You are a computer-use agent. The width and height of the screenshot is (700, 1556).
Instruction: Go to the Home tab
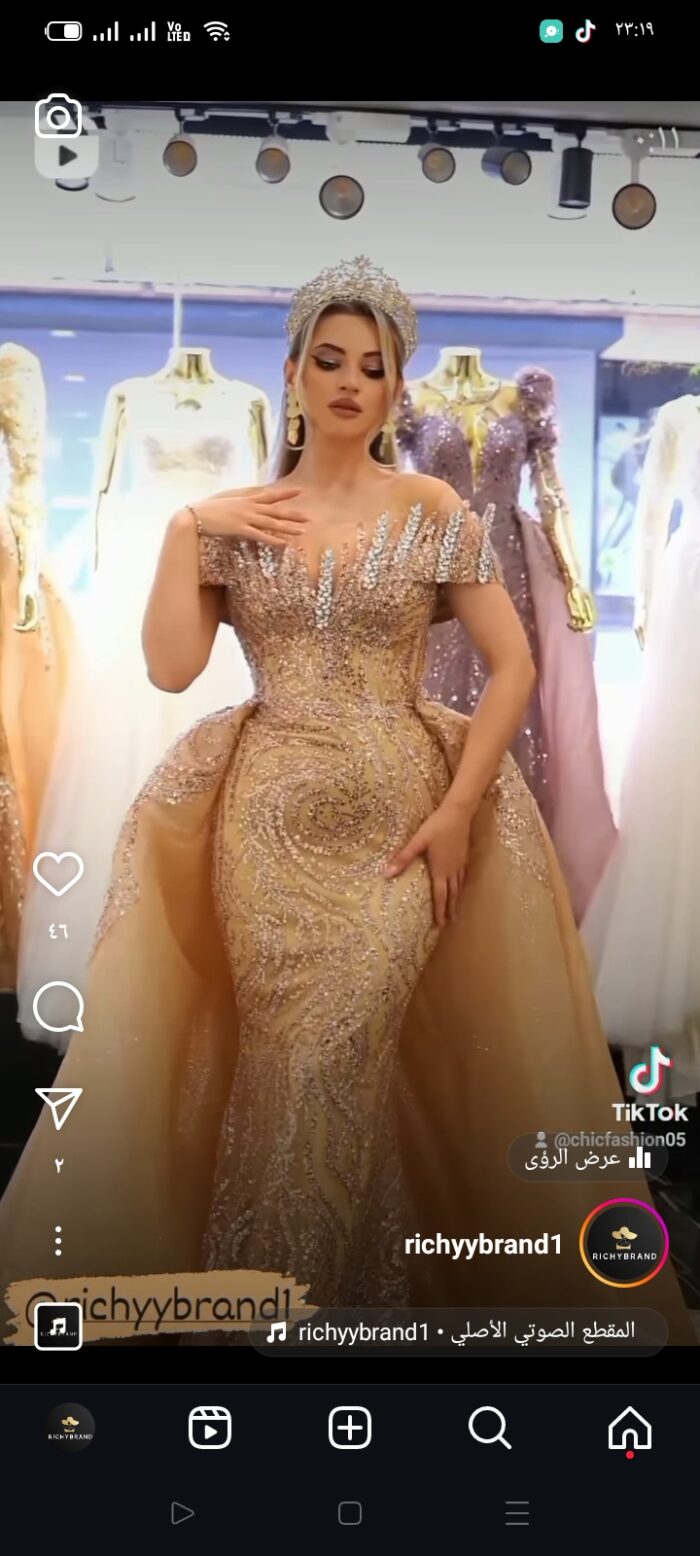tap(630, 1428)
